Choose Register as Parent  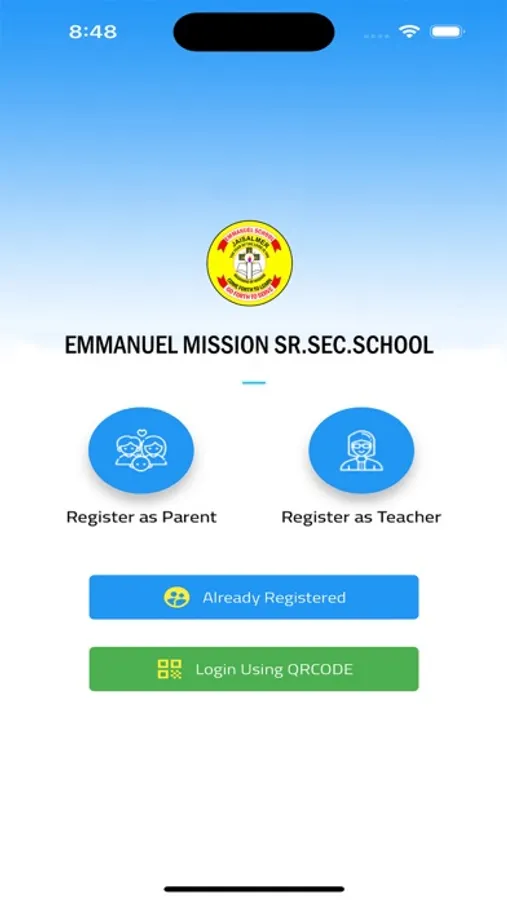141,451
